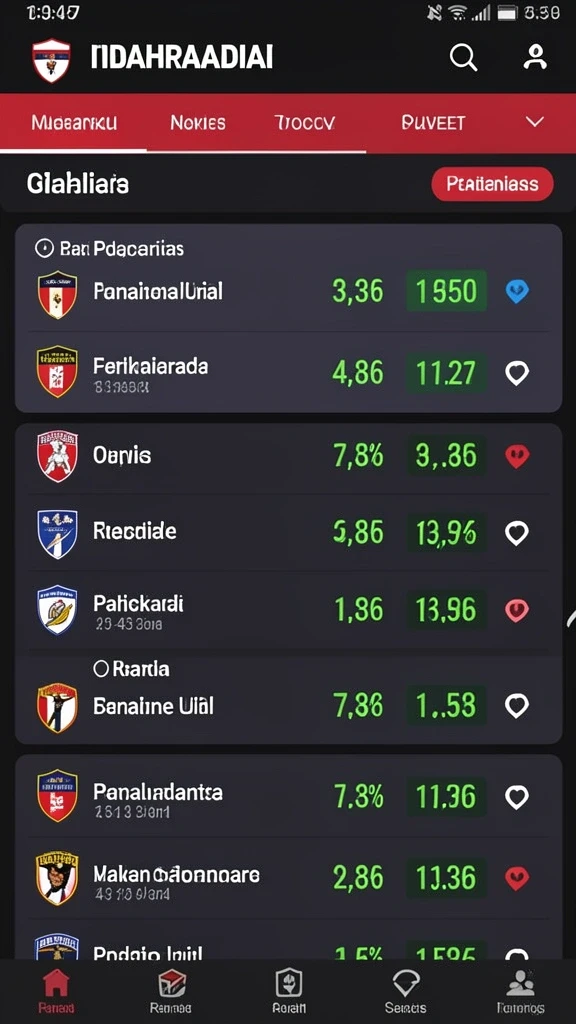Open the search icon in header
The height and width of the screenshot is (1024, 576).
click(x=463, y=58)
